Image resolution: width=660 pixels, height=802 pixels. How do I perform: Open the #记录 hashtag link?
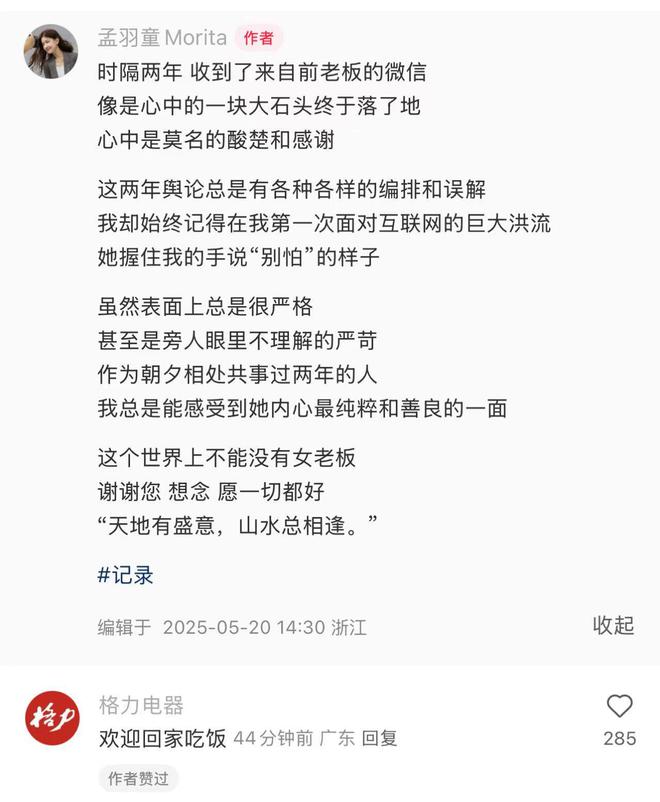coord(125,575)
